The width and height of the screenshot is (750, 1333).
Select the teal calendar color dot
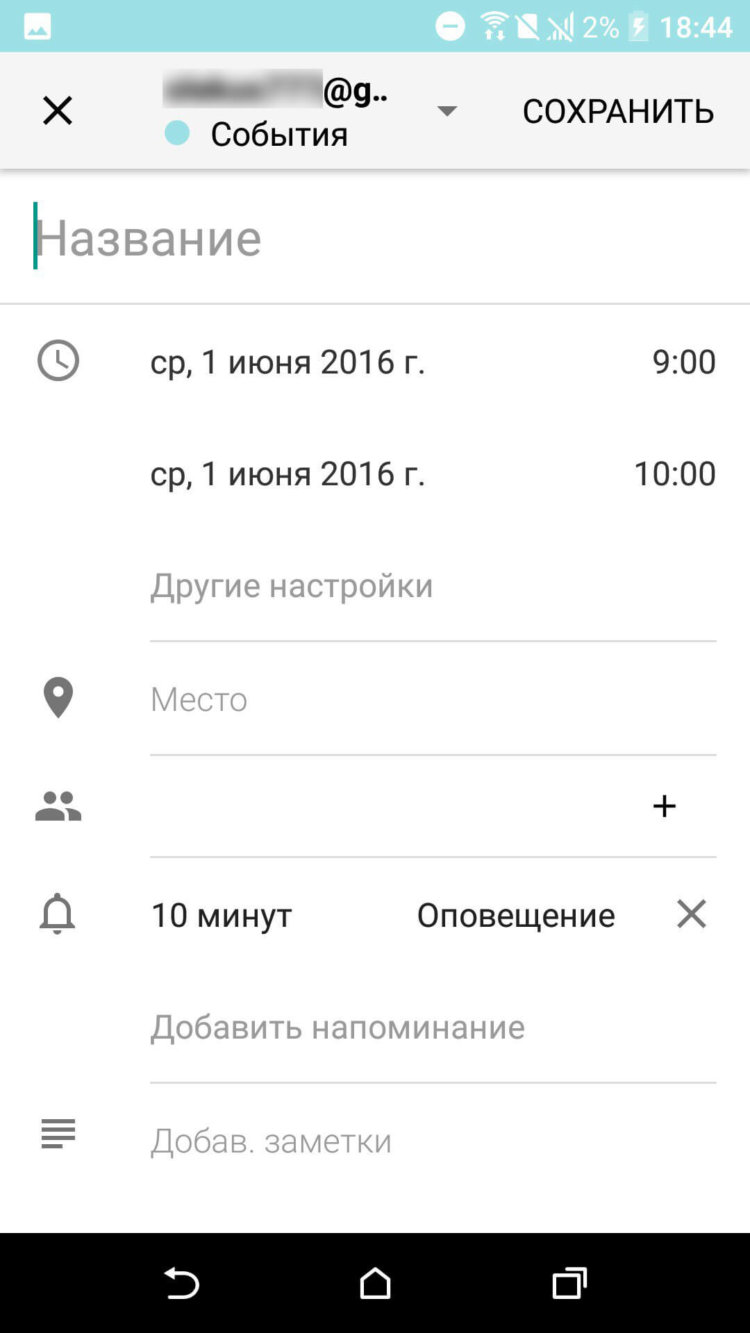tap(175, 131)
